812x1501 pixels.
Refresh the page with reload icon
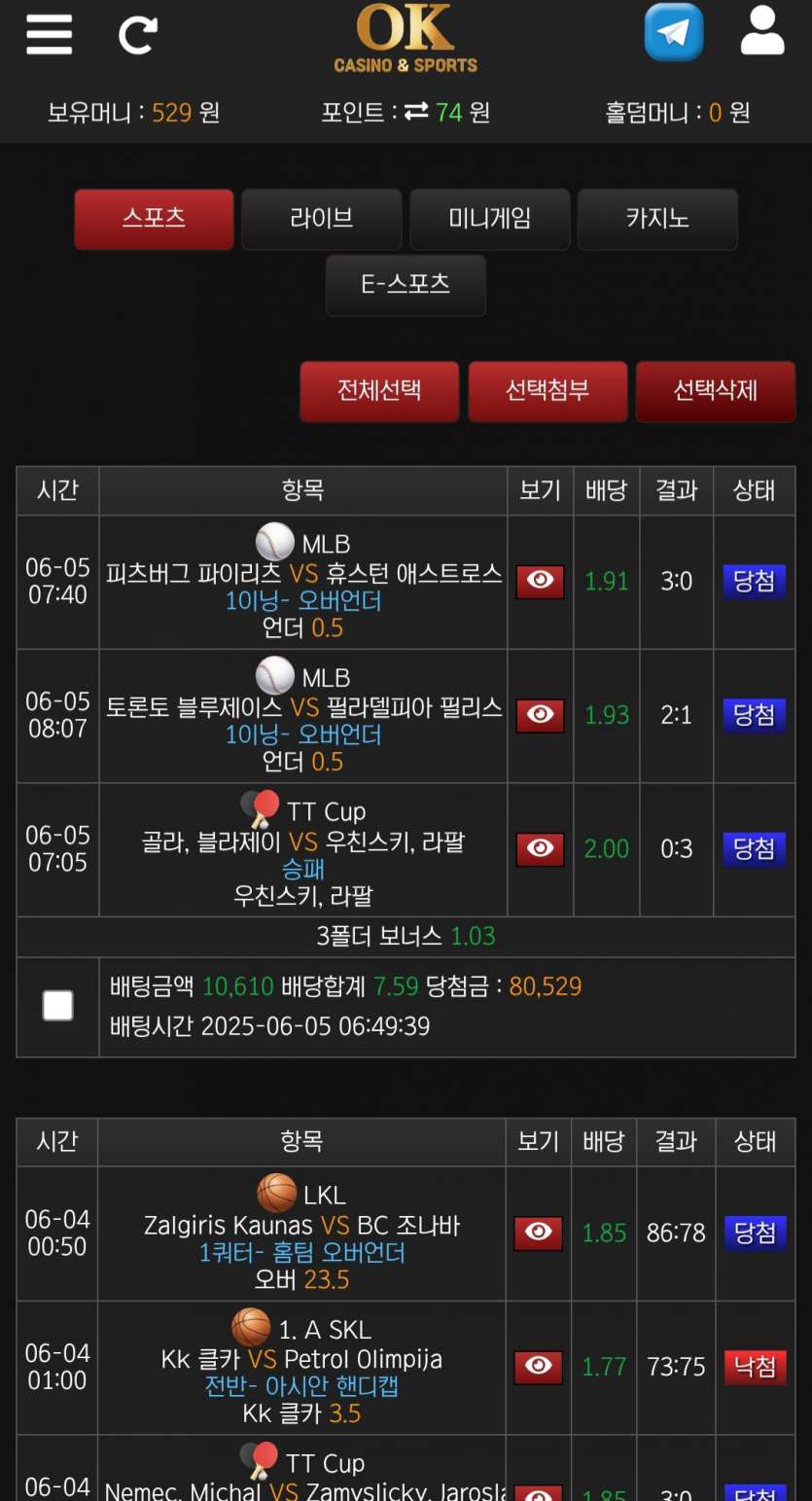pos(138,36)
